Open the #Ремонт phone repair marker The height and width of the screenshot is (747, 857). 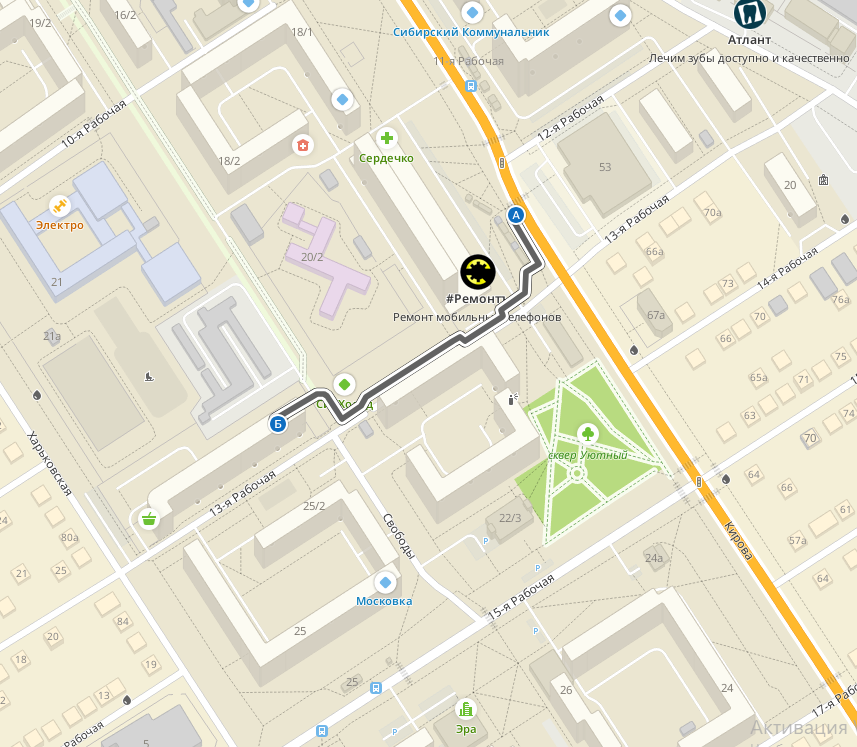478,271
